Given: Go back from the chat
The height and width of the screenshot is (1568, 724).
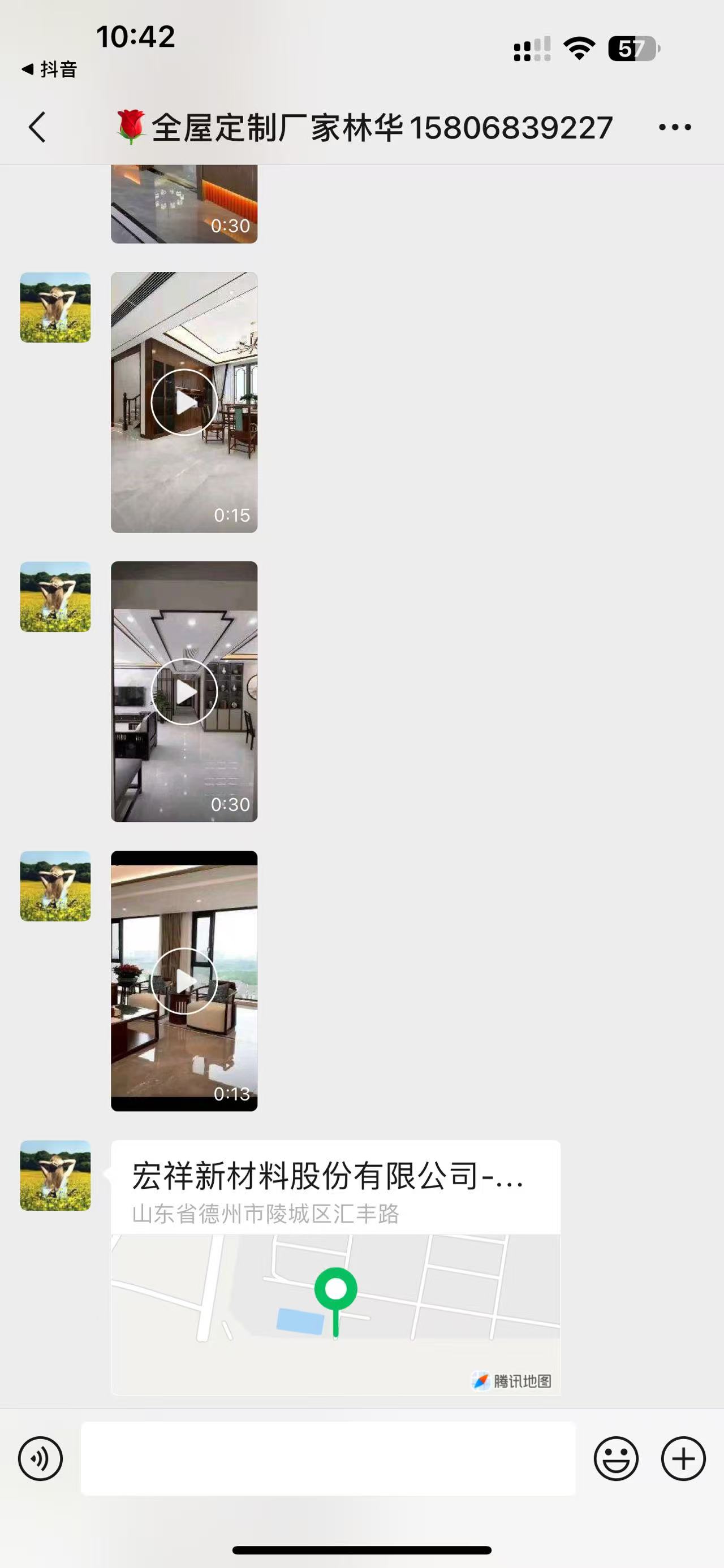Looking at the screenshot, I should 37,127.
